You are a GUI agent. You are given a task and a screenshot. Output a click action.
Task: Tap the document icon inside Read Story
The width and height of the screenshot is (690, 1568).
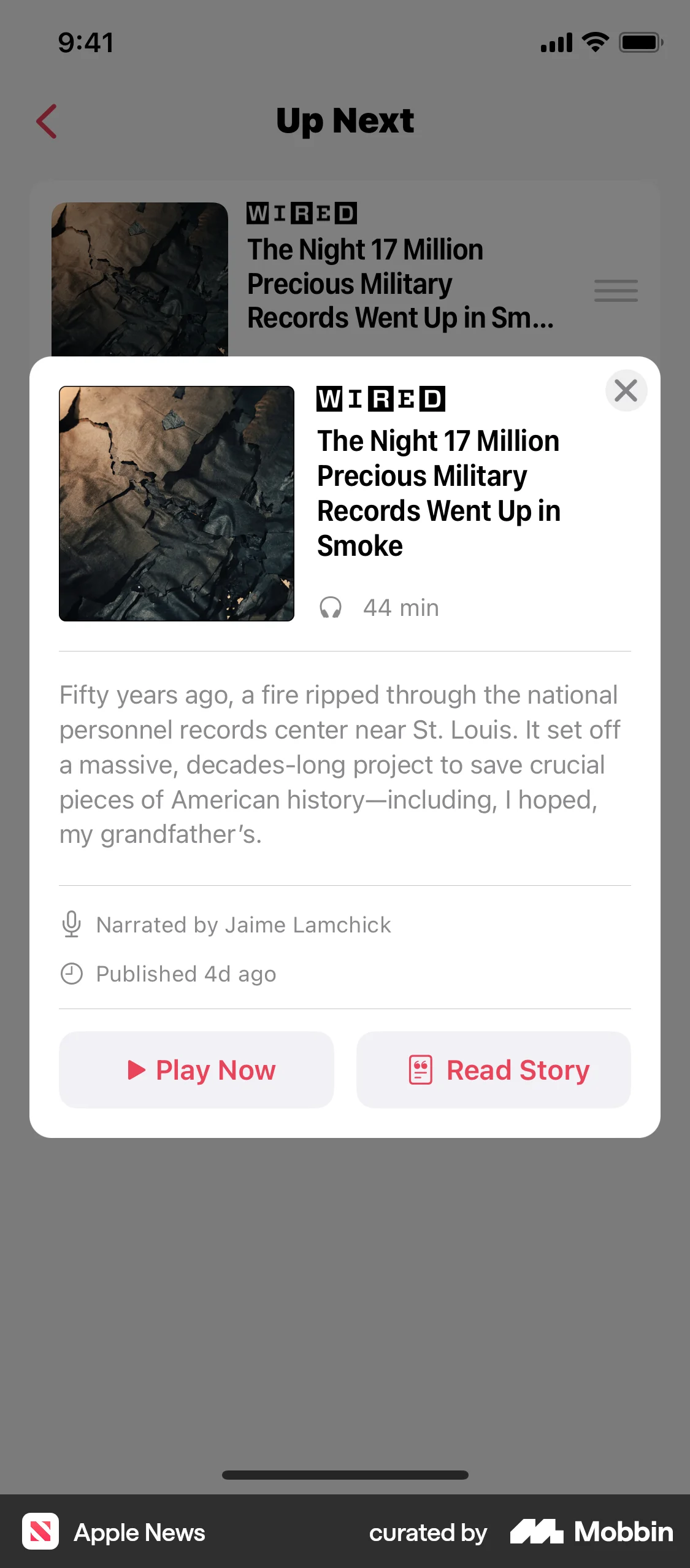[x=420, y=1070]
